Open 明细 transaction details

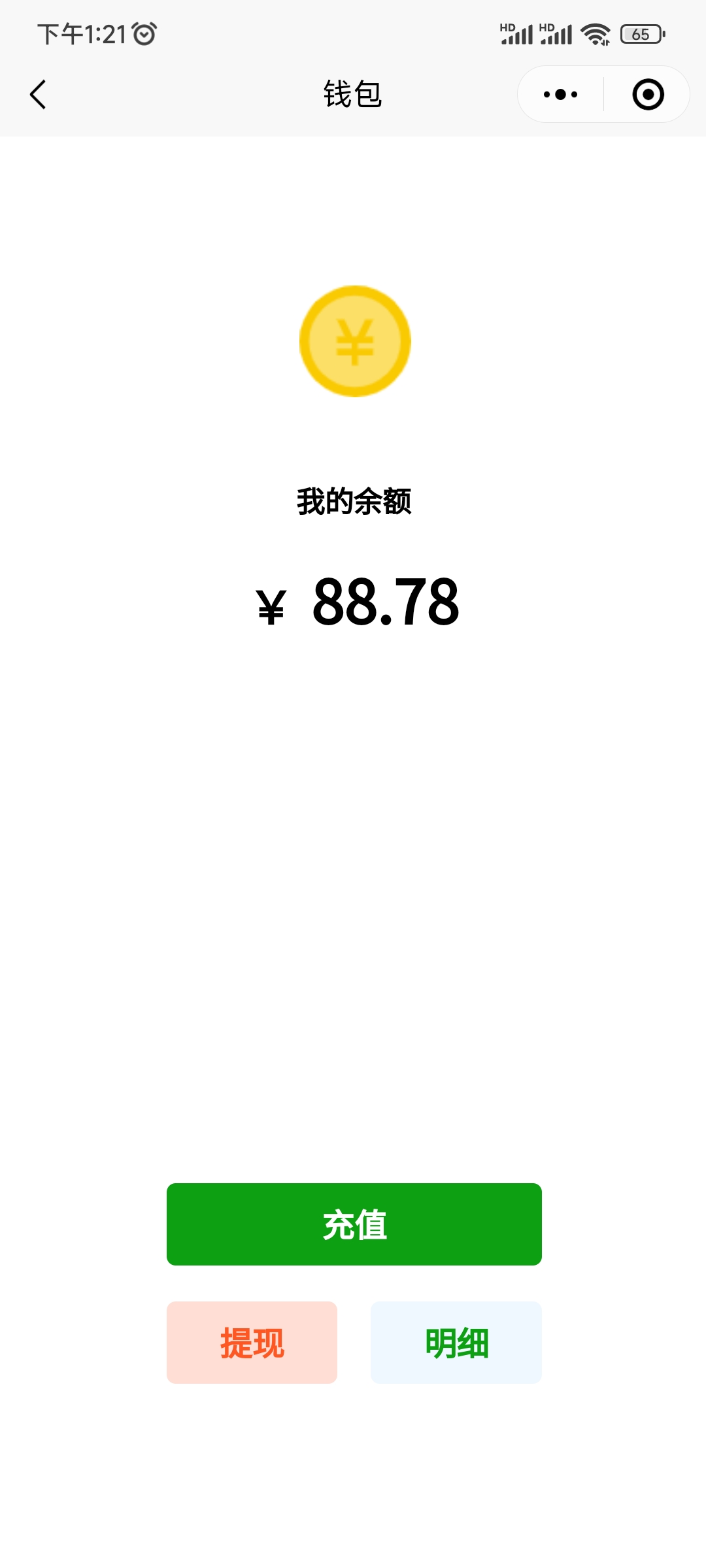pyautogui.click(x=456, y=1342)
